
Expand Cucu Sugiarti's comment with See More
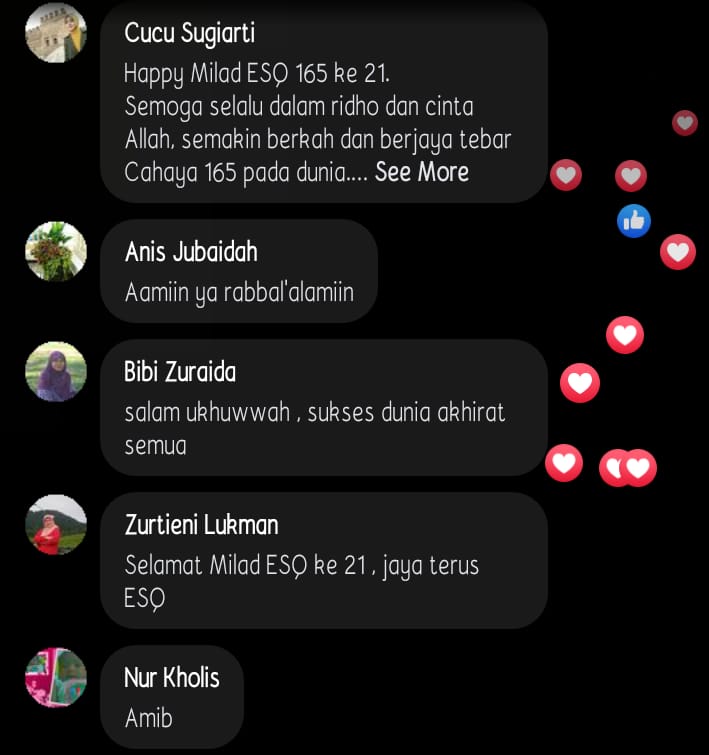pos(421,172)
